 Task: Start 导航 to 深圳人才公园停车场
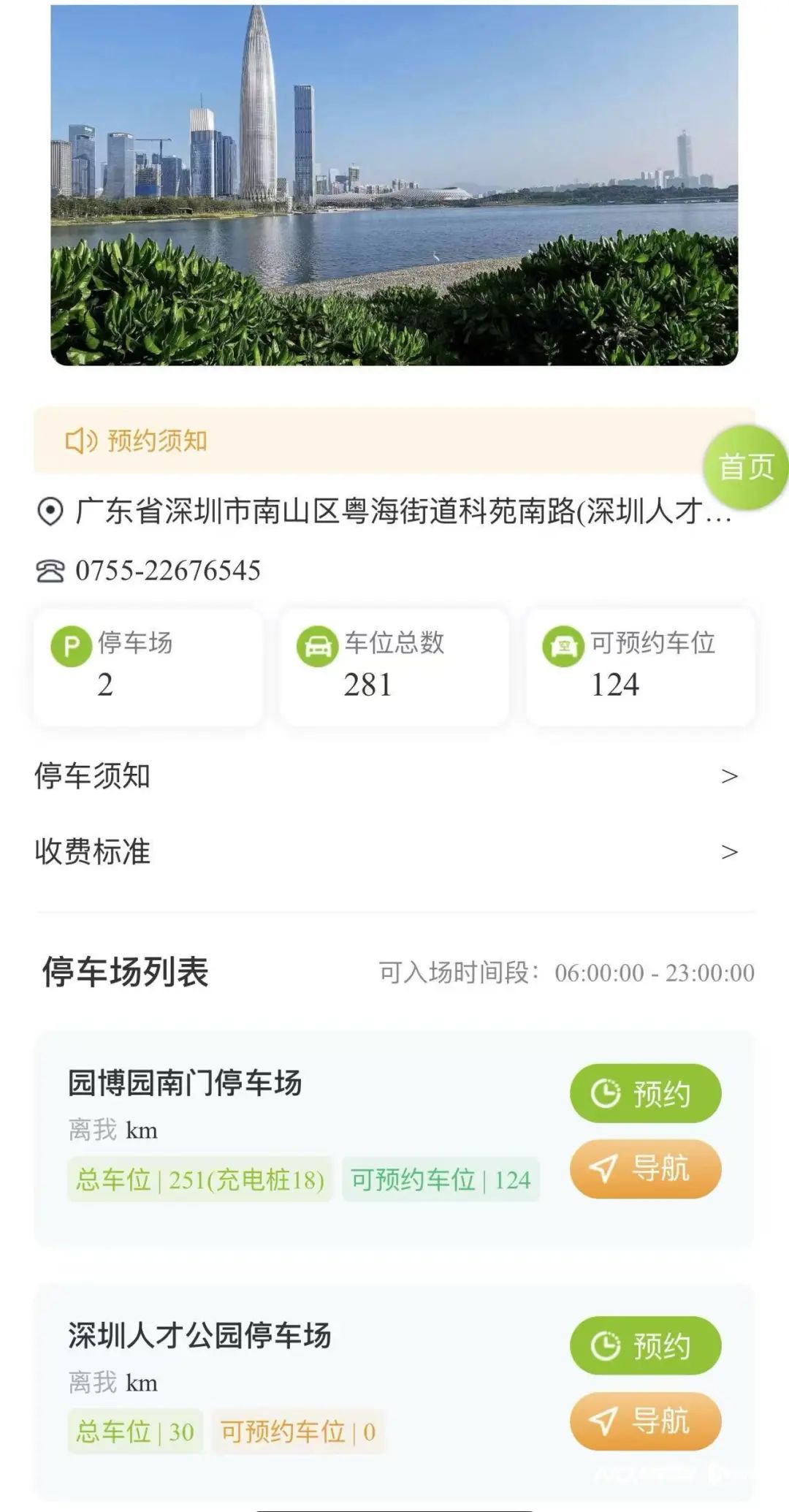point(645,1421)
